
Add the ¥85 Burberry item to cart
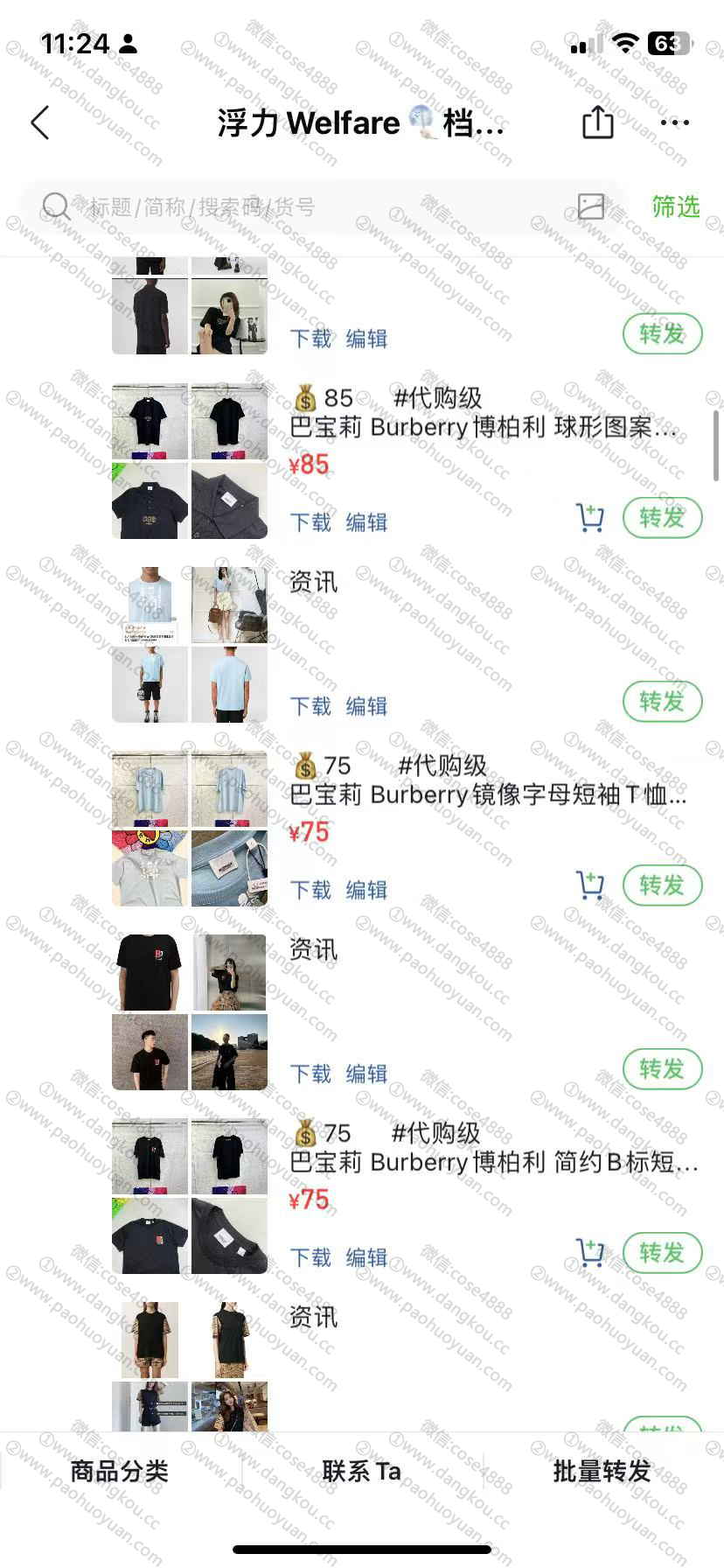[590, 518]
